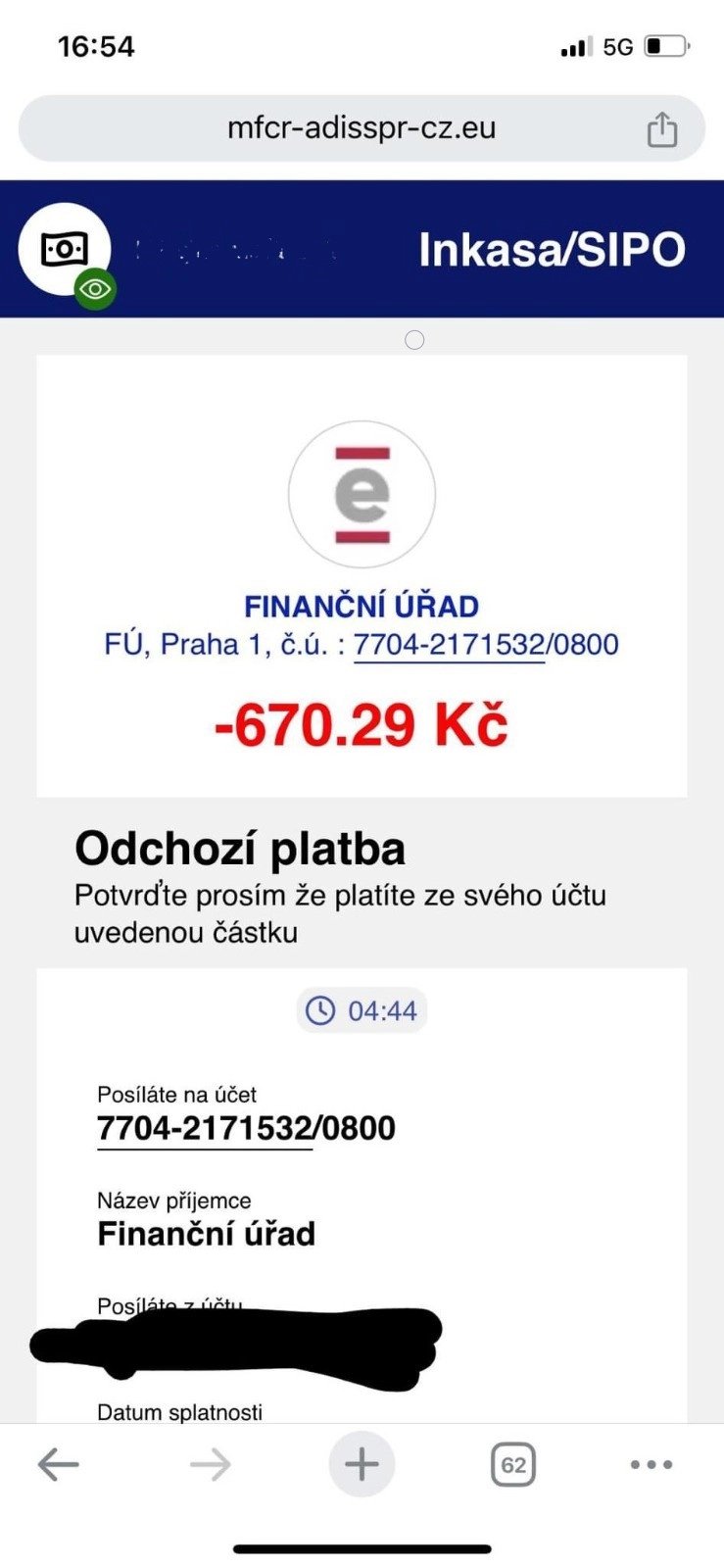Tap the browser address bar showing mfcr-adisspr-cz.eu

tap(361, 128)
